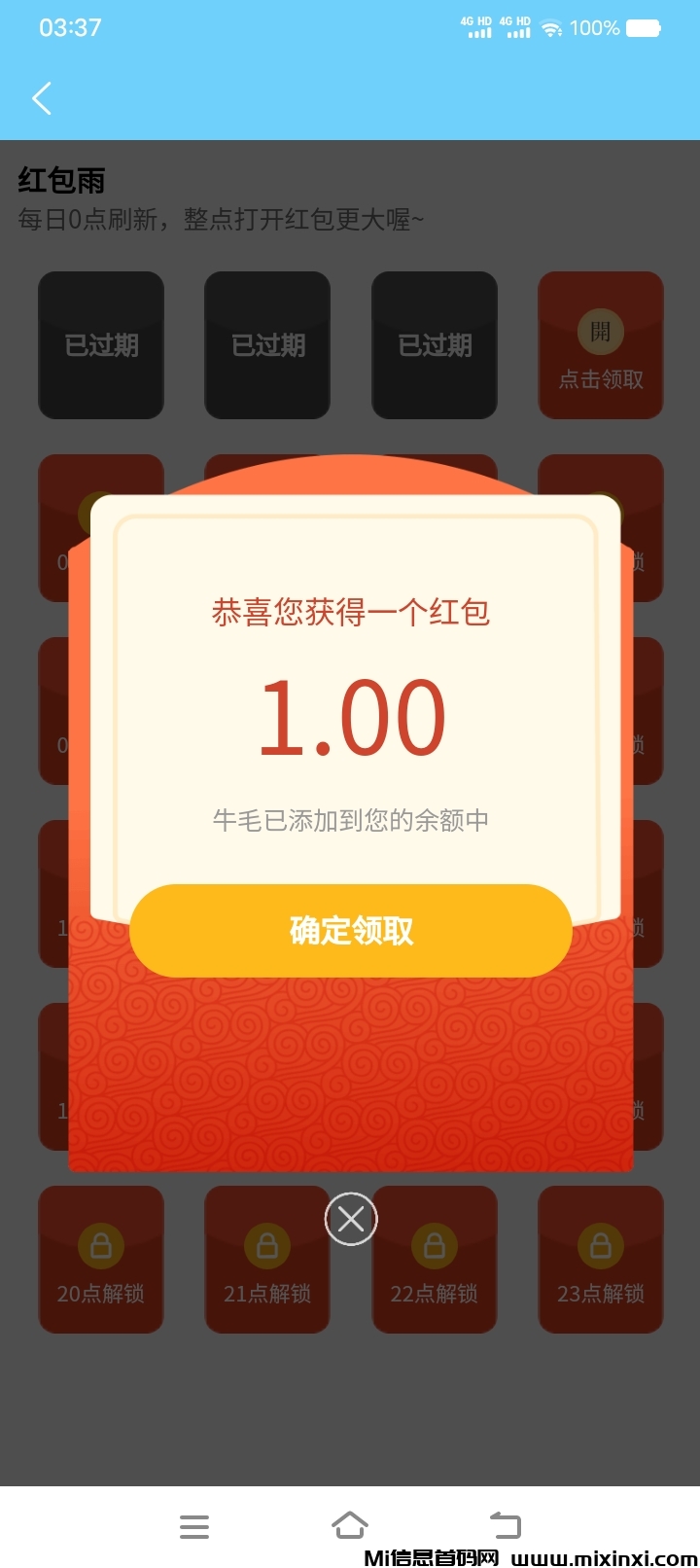Tap the lock icon on 23点解锁 envelope

click(601, 1246)
